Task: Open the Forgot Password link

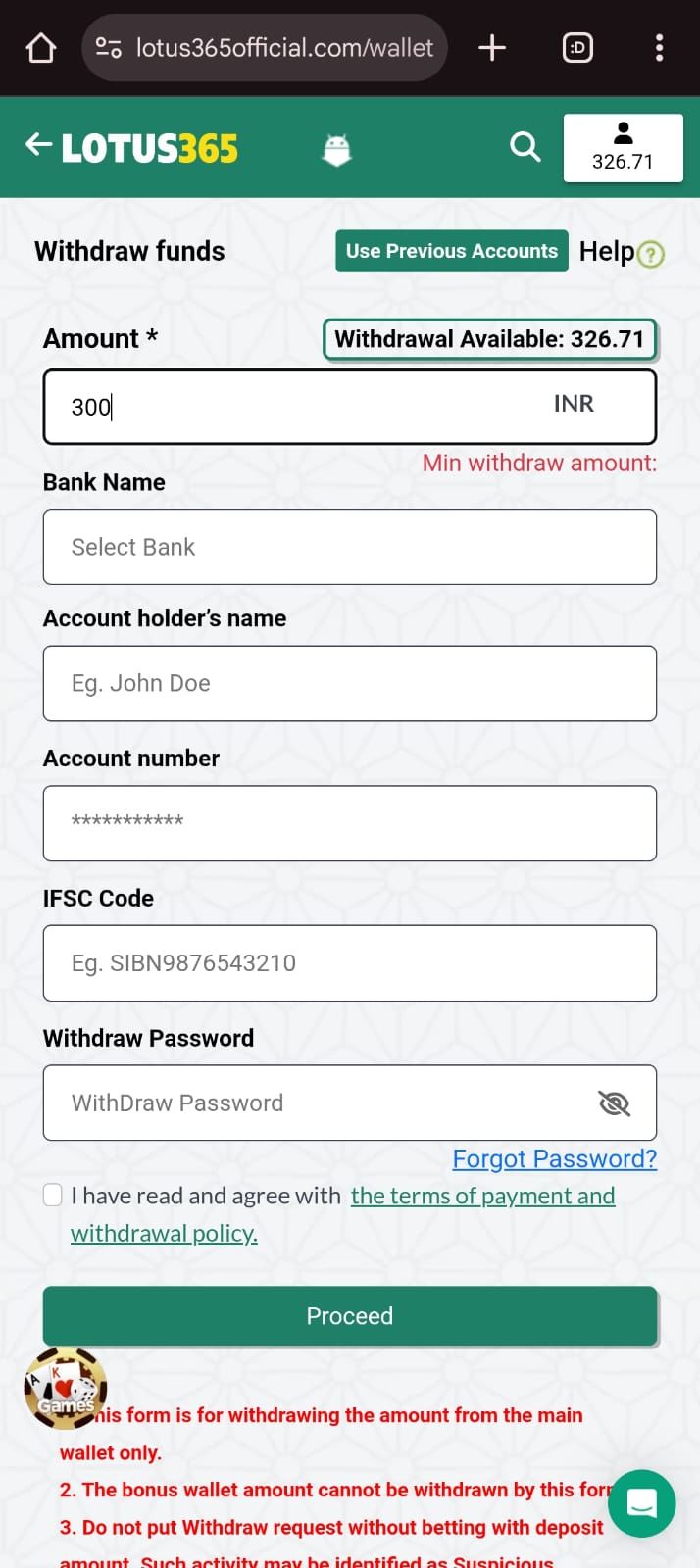Action: pyautogui.click(x=554, y=1158)
